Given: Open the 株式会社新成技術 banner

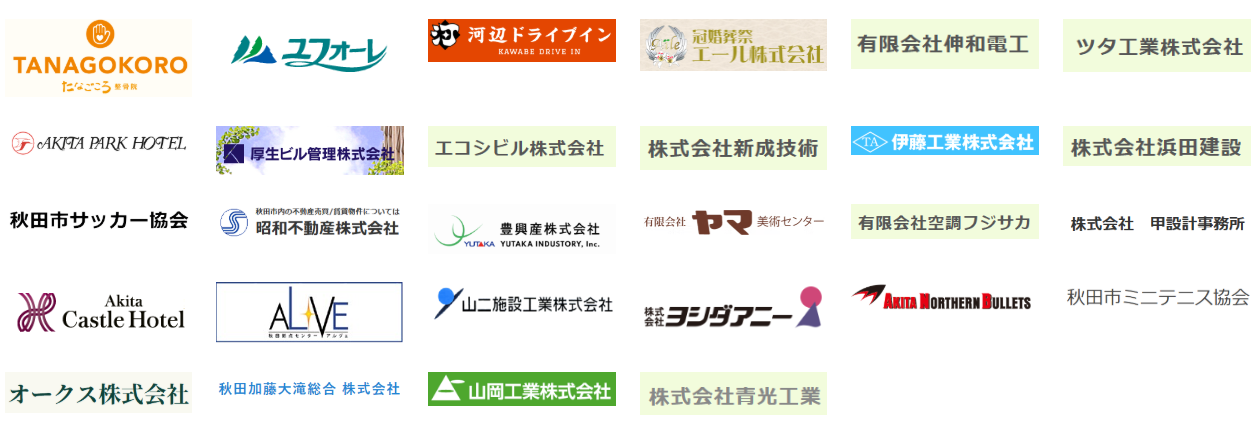Looking at the screenshot, I should tap(733, 148).
